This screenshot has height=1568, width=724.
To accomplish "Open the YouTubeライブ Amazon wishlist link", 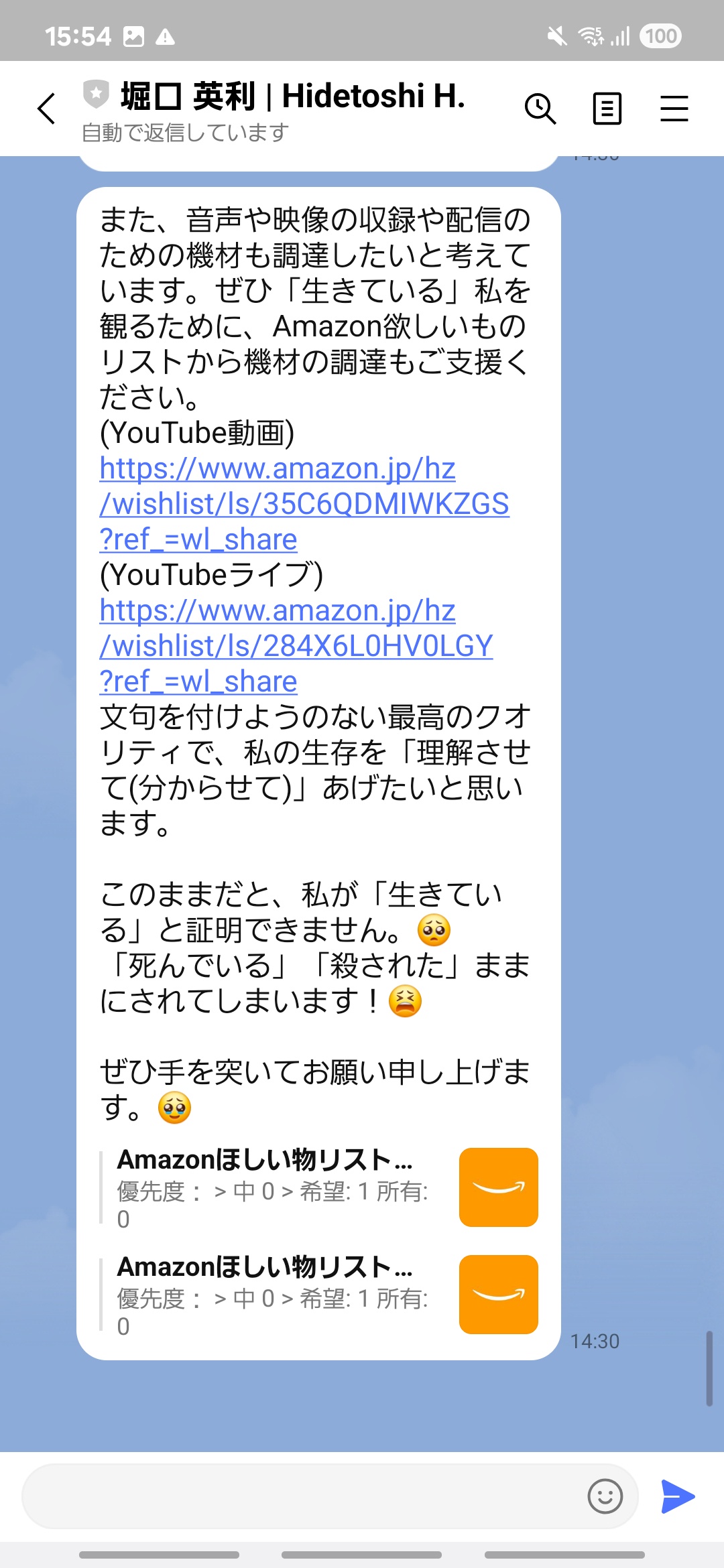I will (296, 646).
